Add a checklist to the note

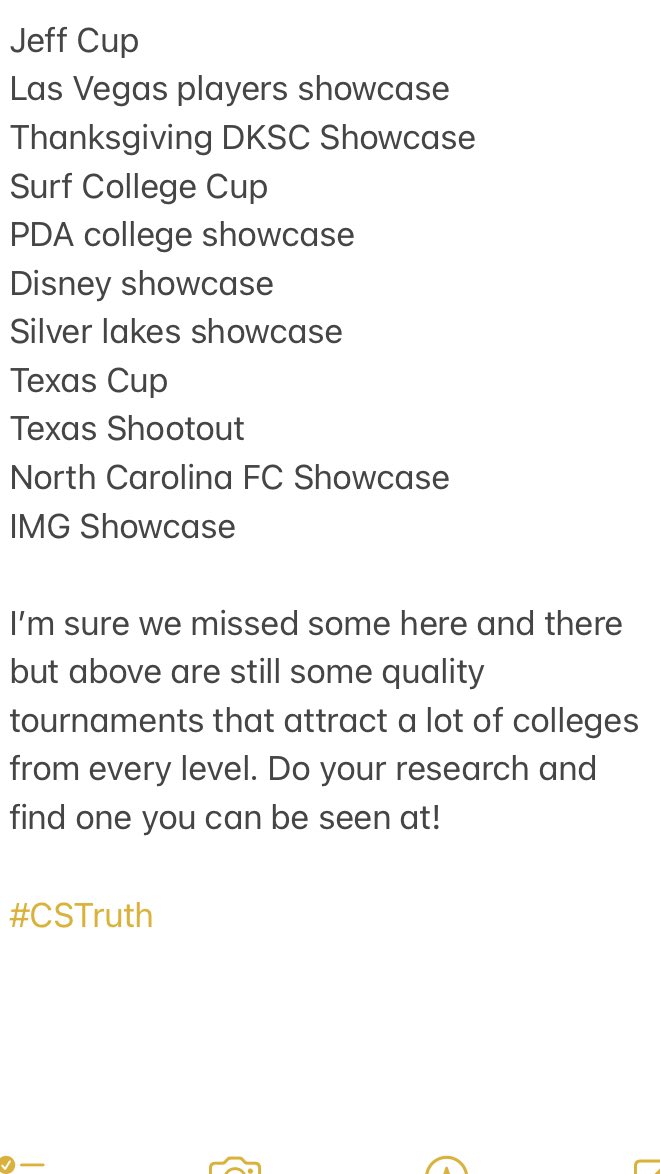(20, 1165)
